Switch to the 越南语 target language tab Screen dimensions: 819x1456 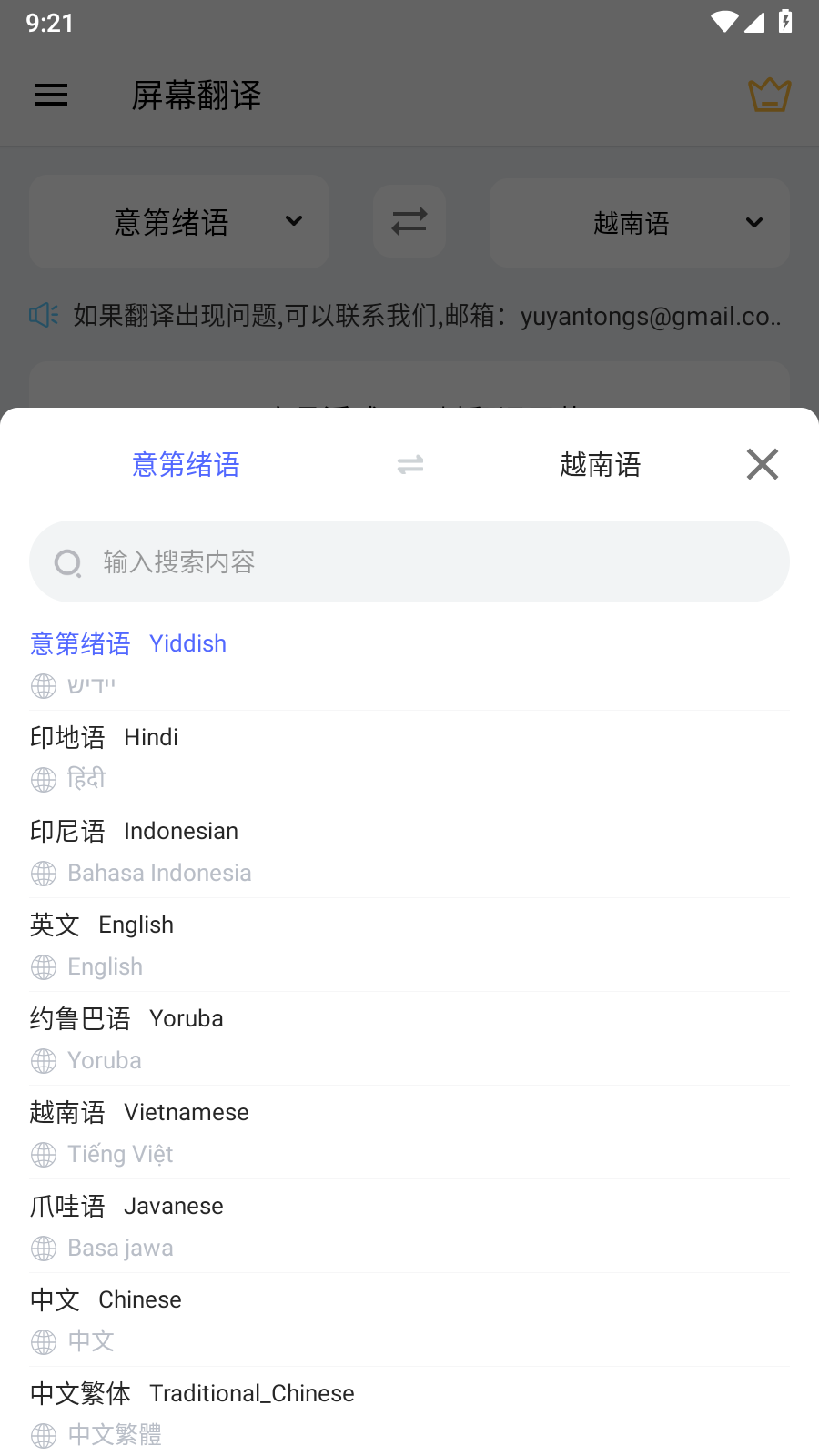[600, 465]
